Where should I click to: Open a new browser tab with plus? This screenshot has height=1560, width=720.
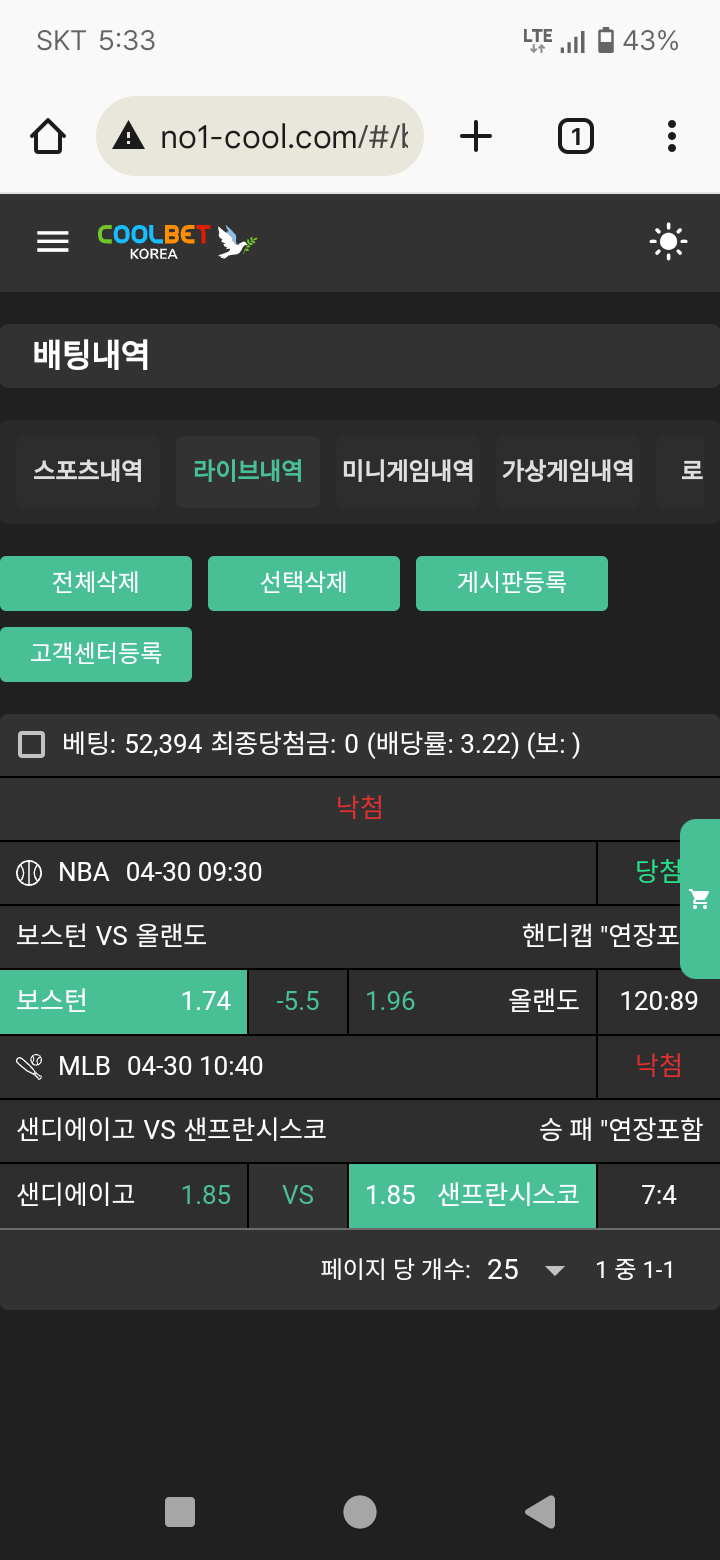pos(476,136)
